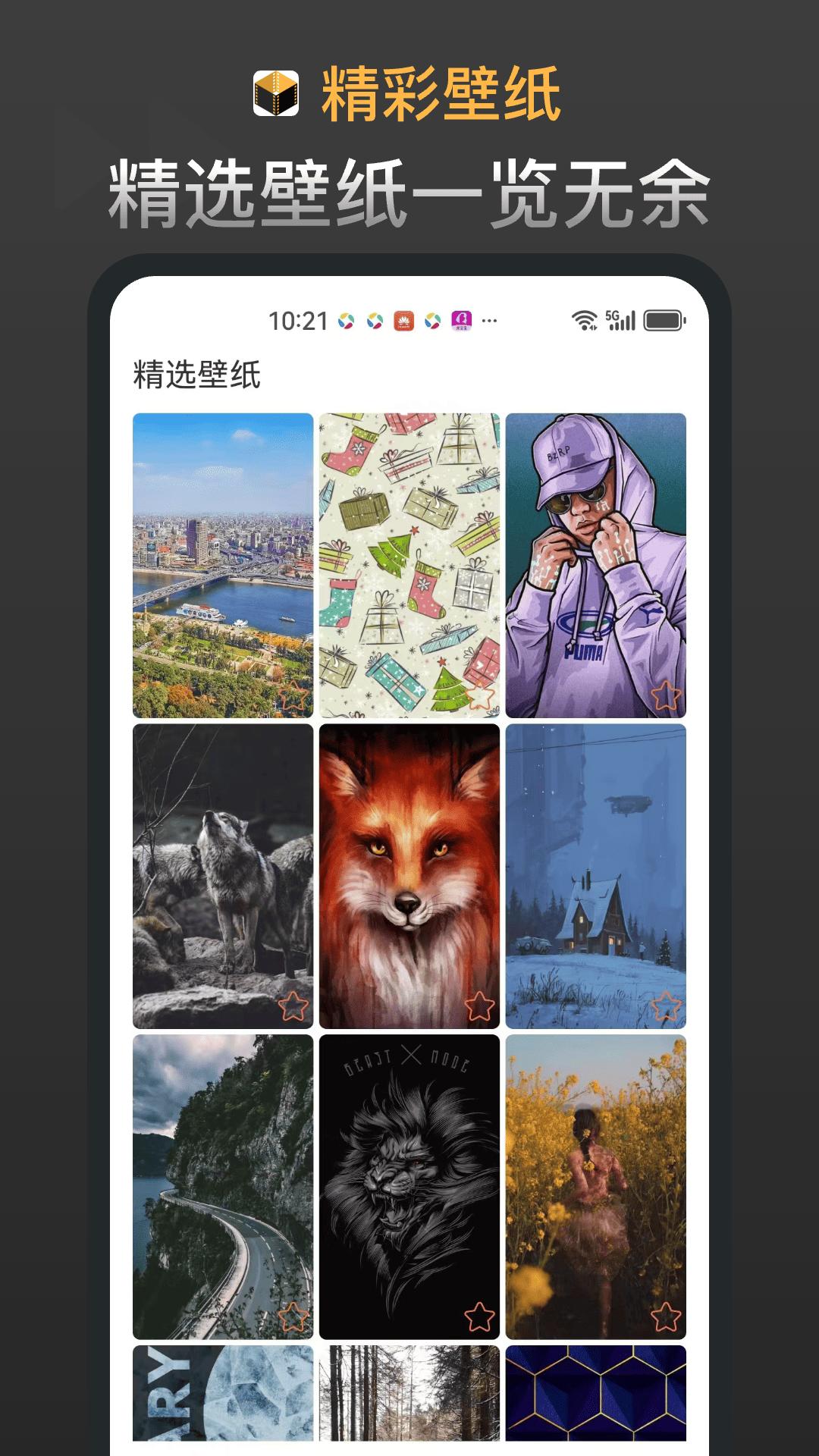Toggle the star on the city skyline wallpaper
819x1456 pixels.
click(292, 698)
